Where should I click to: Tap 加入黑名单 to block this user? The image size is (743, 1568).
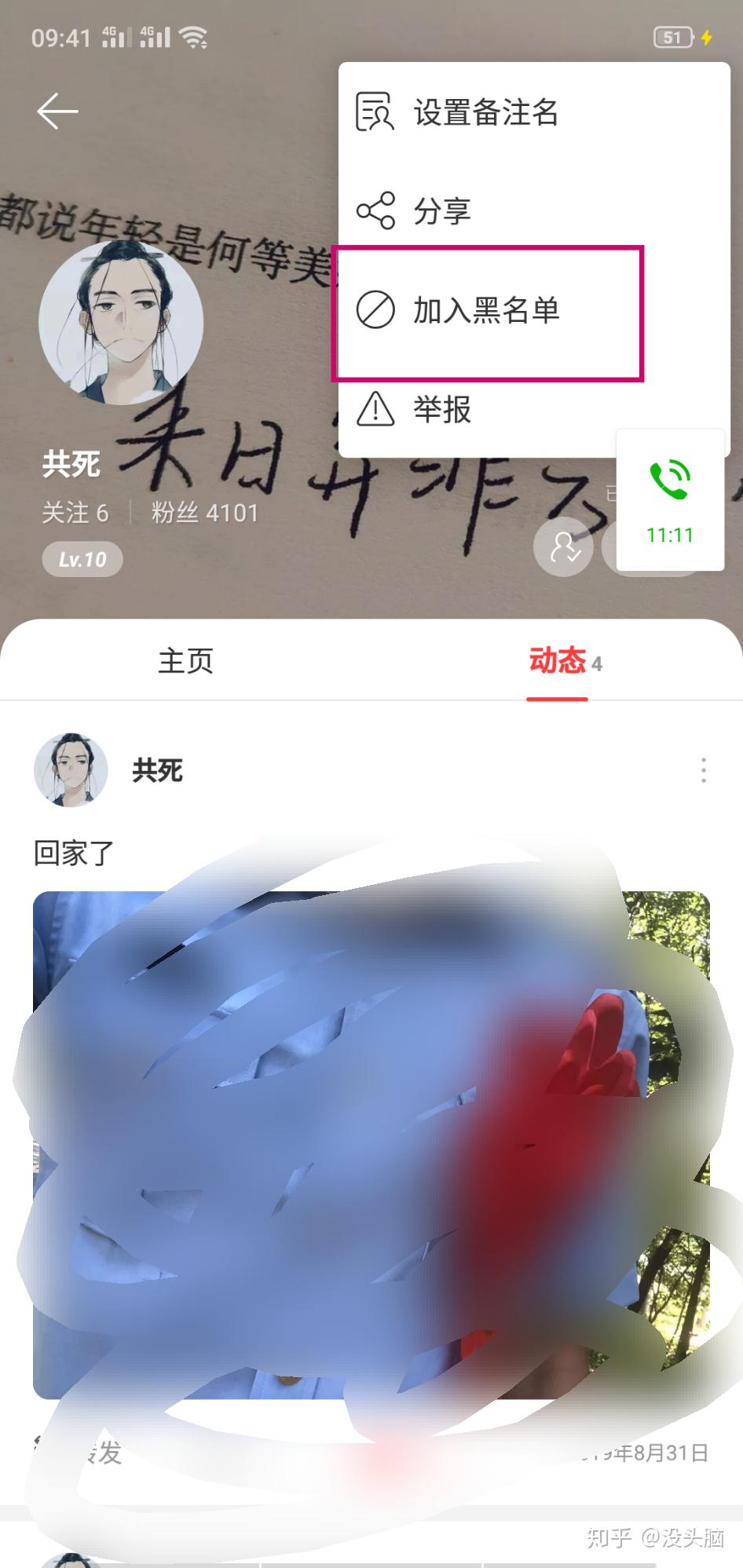click(534, 310)
